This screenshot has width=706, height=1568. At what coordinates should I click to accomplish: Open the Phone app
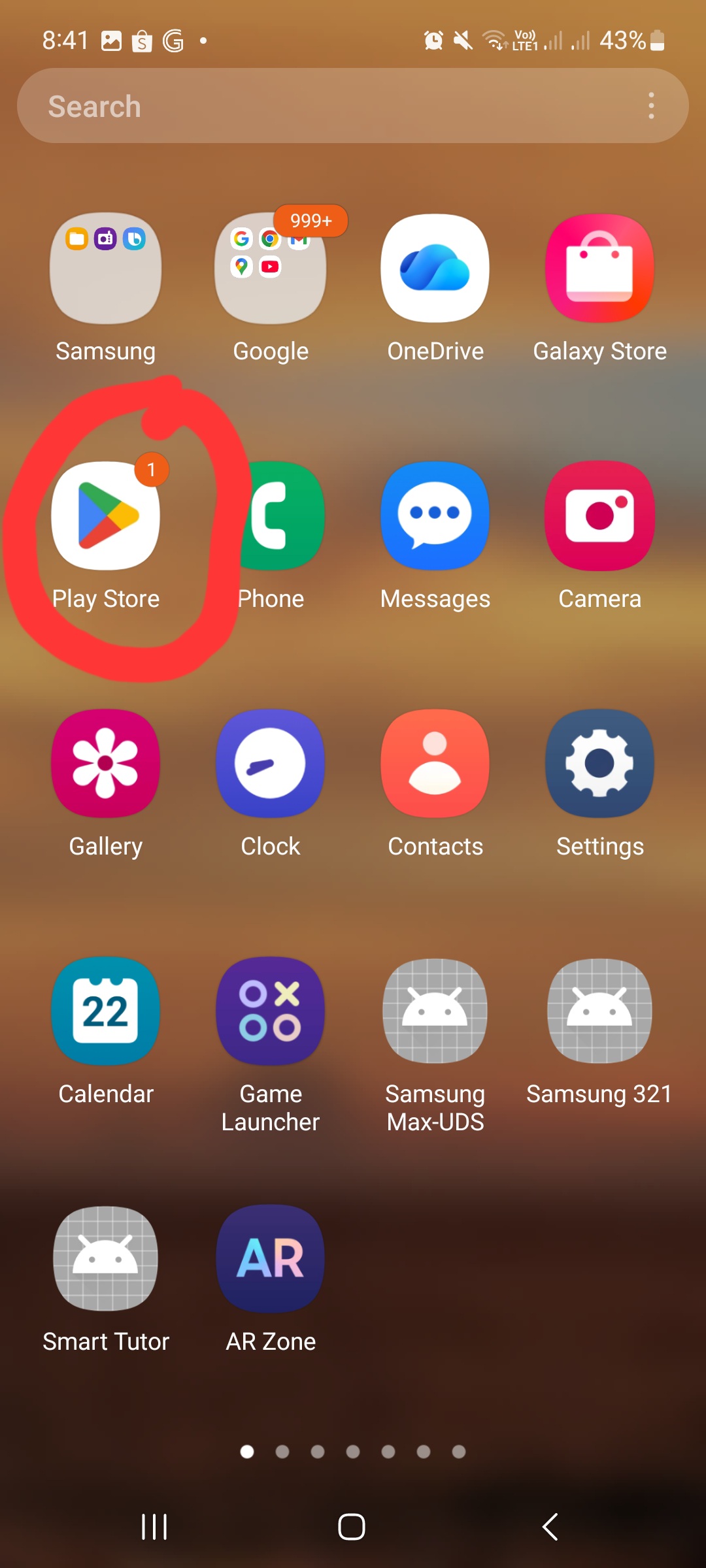(x=280, y=516)
